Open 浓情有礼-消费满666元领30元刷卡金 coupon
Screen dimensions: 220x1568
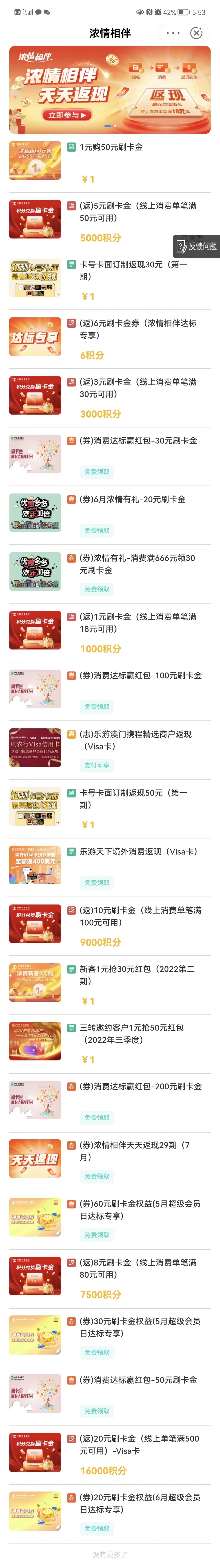(137, 564)
